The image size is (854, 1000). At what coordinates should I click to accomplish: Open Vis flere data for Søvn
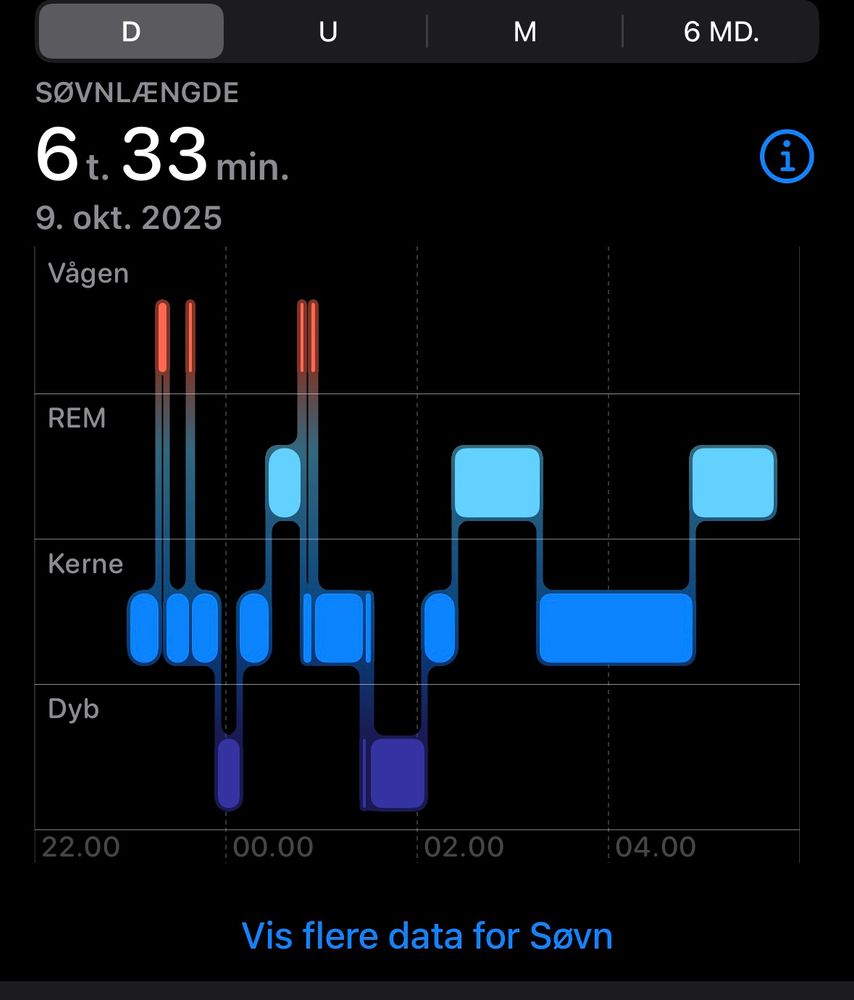427,937
